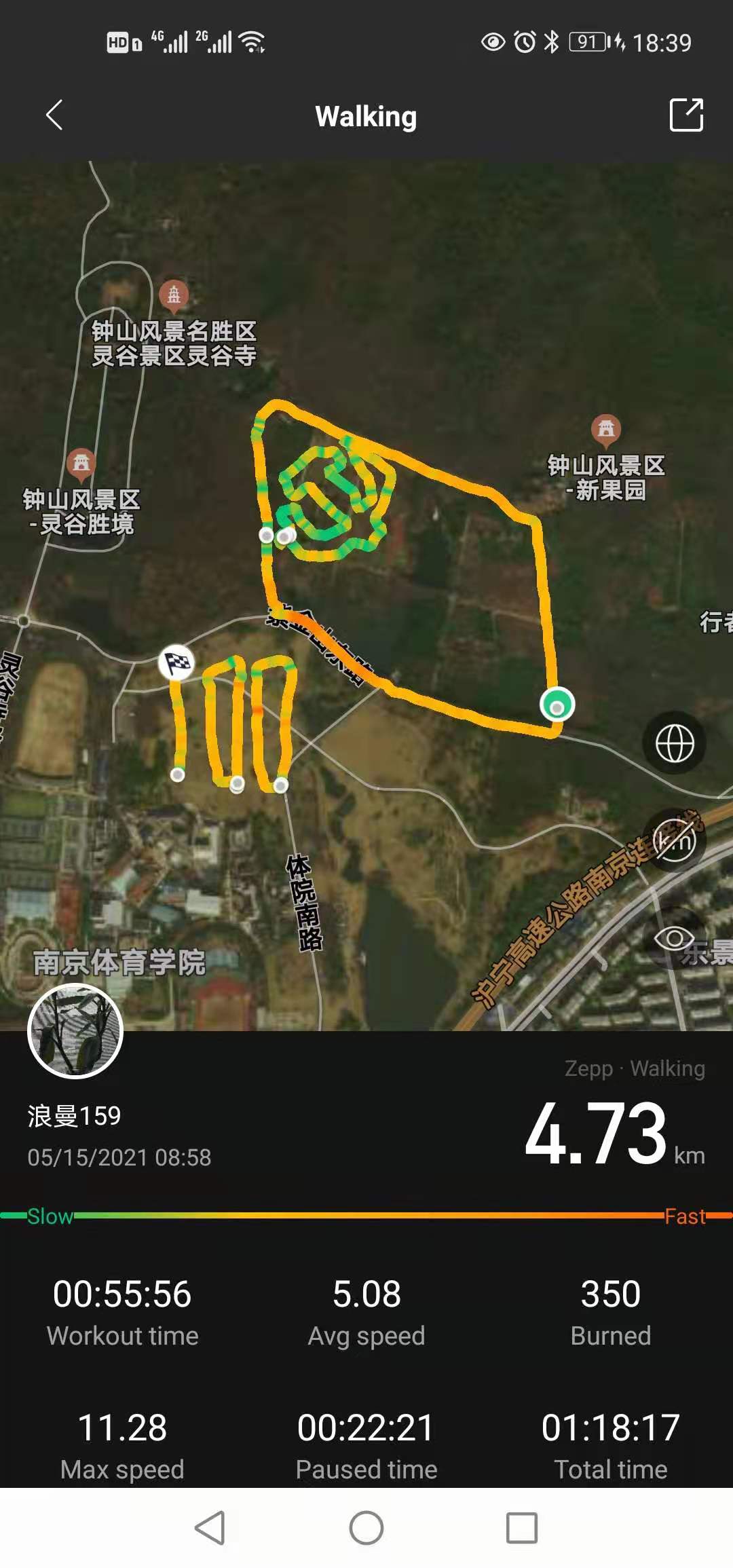The width and height of the screenshot is (733, 1568).
Task: Share this walking workout
Action: tap(685, 115)
